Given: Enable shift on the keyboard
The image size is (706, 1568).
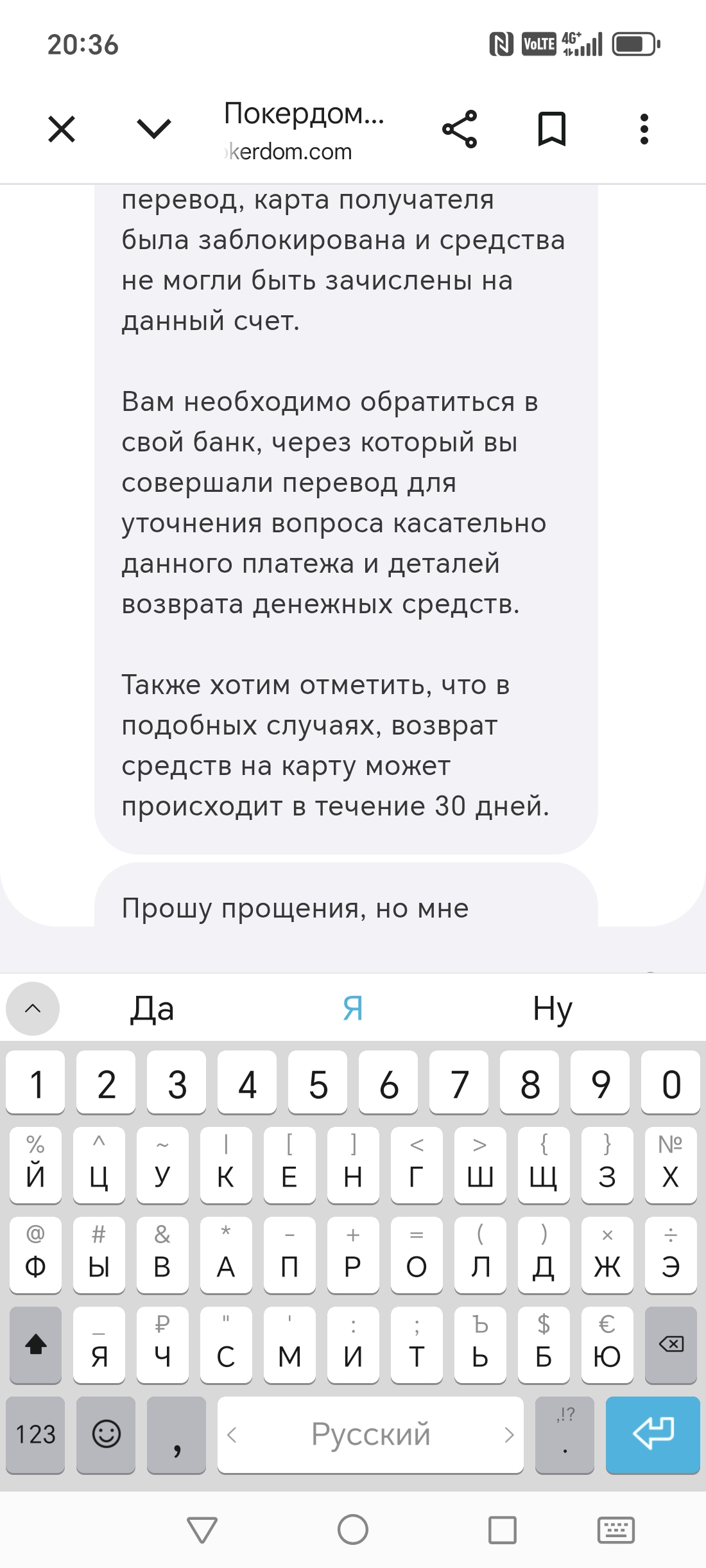Looking at the screenshot, I should click(x=35, y=1345).
